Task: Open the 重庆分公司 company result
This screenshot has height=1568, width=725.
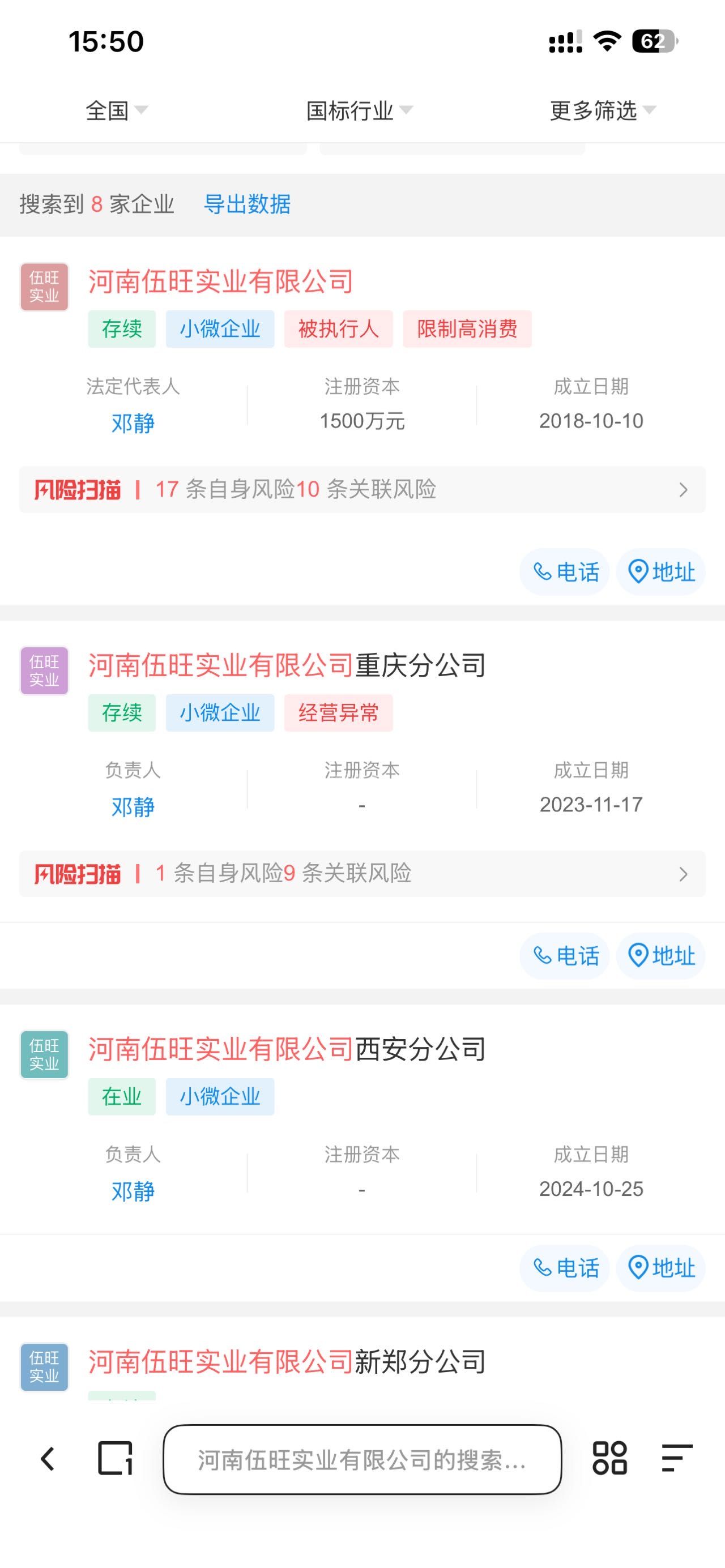Action: coord(286,665)
